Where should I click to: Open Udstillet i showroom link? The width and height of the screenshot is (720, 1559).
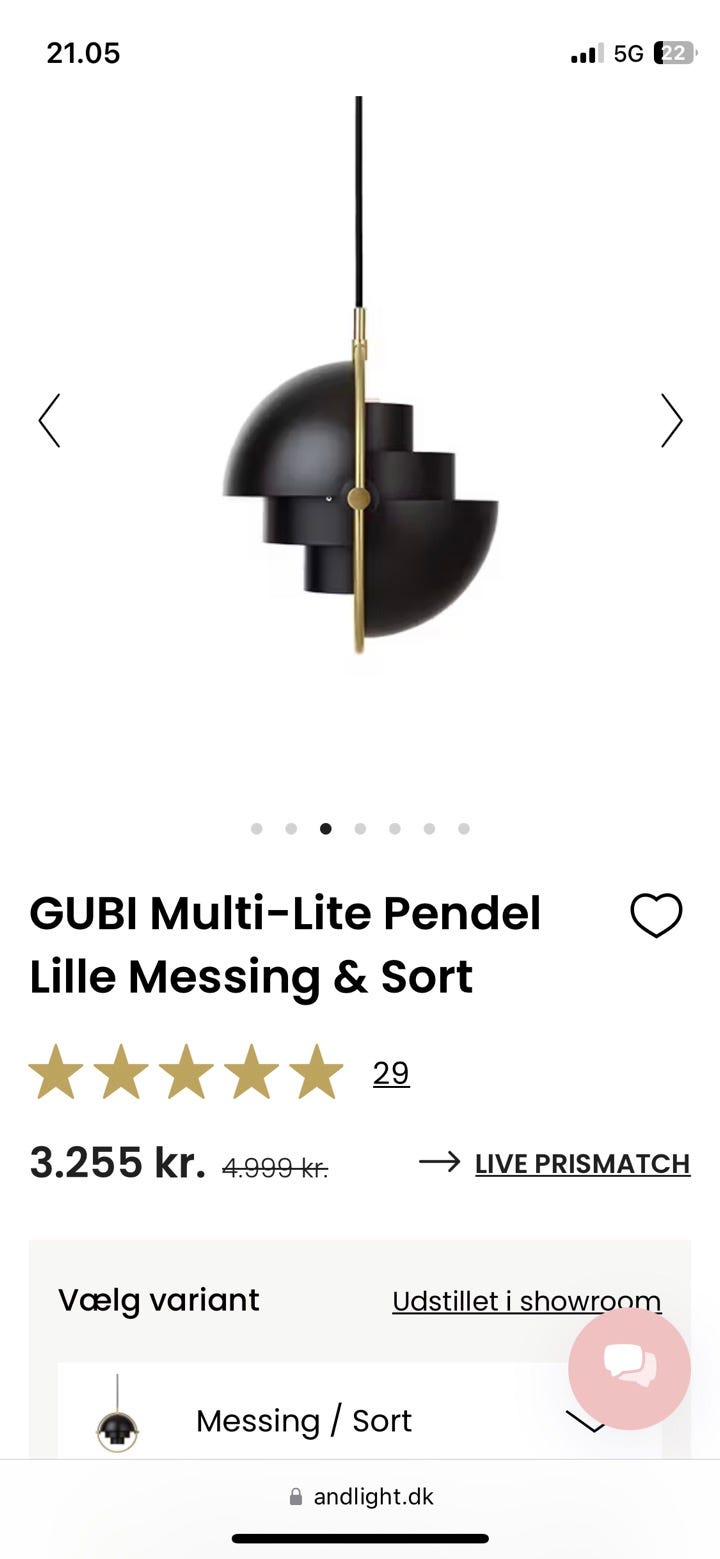pos(526,1301)
